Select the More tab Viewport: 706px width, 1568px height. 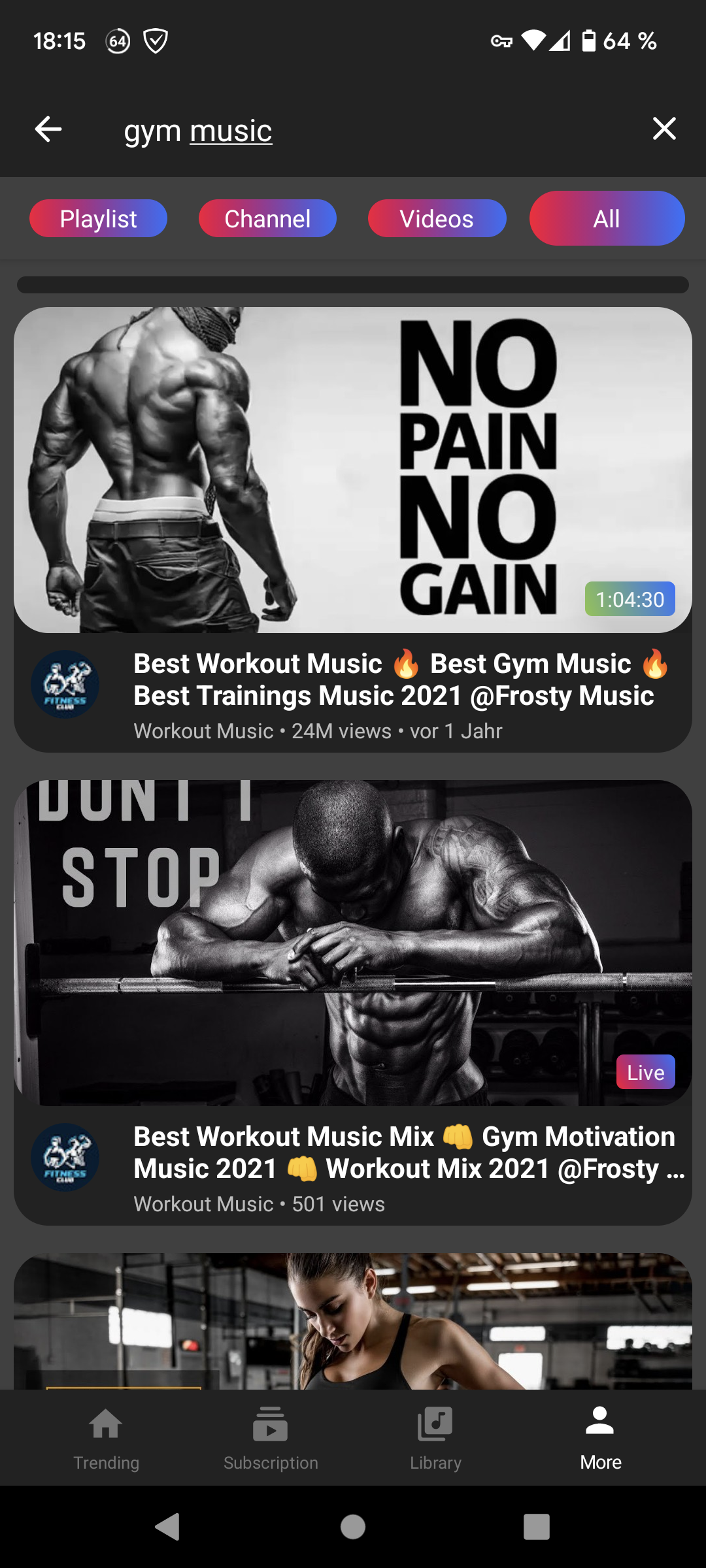click(600, 1437)
